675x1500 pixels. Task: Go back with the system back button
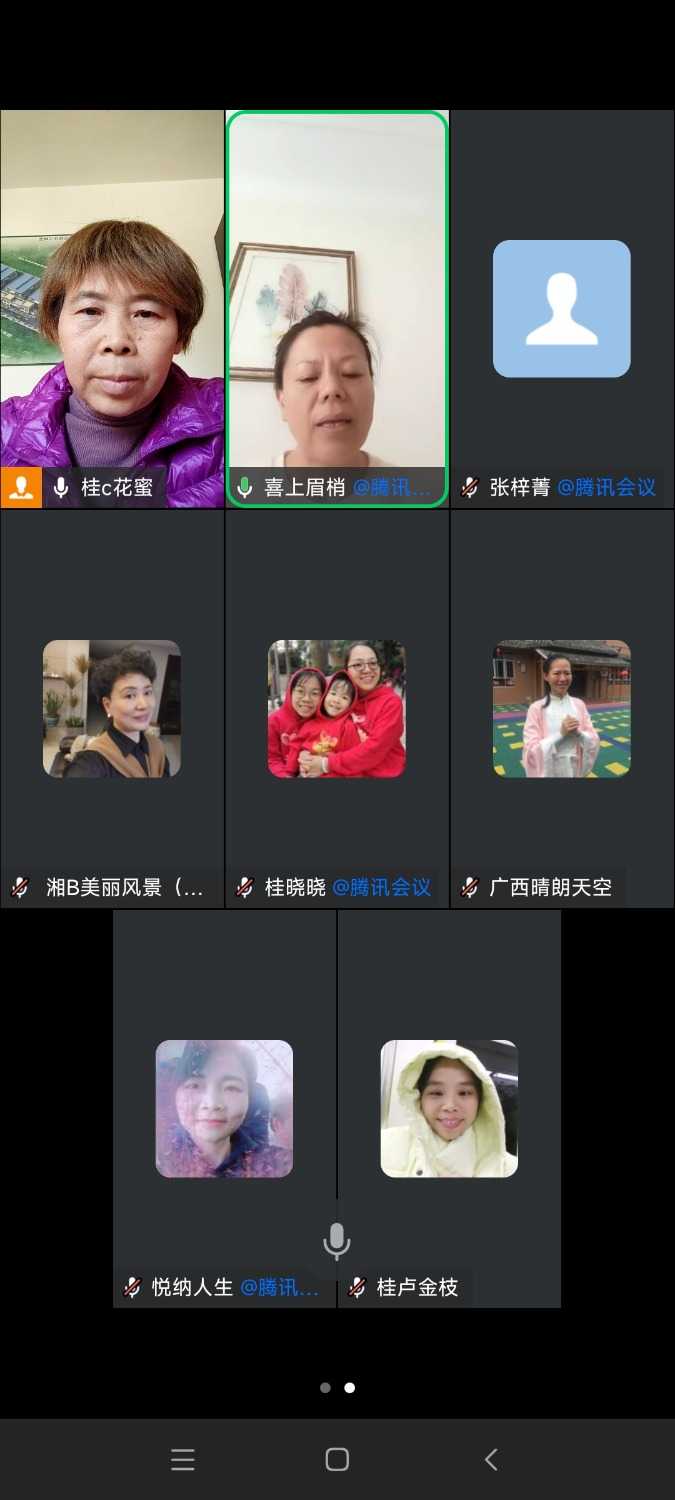click(x=491, y=1460)
